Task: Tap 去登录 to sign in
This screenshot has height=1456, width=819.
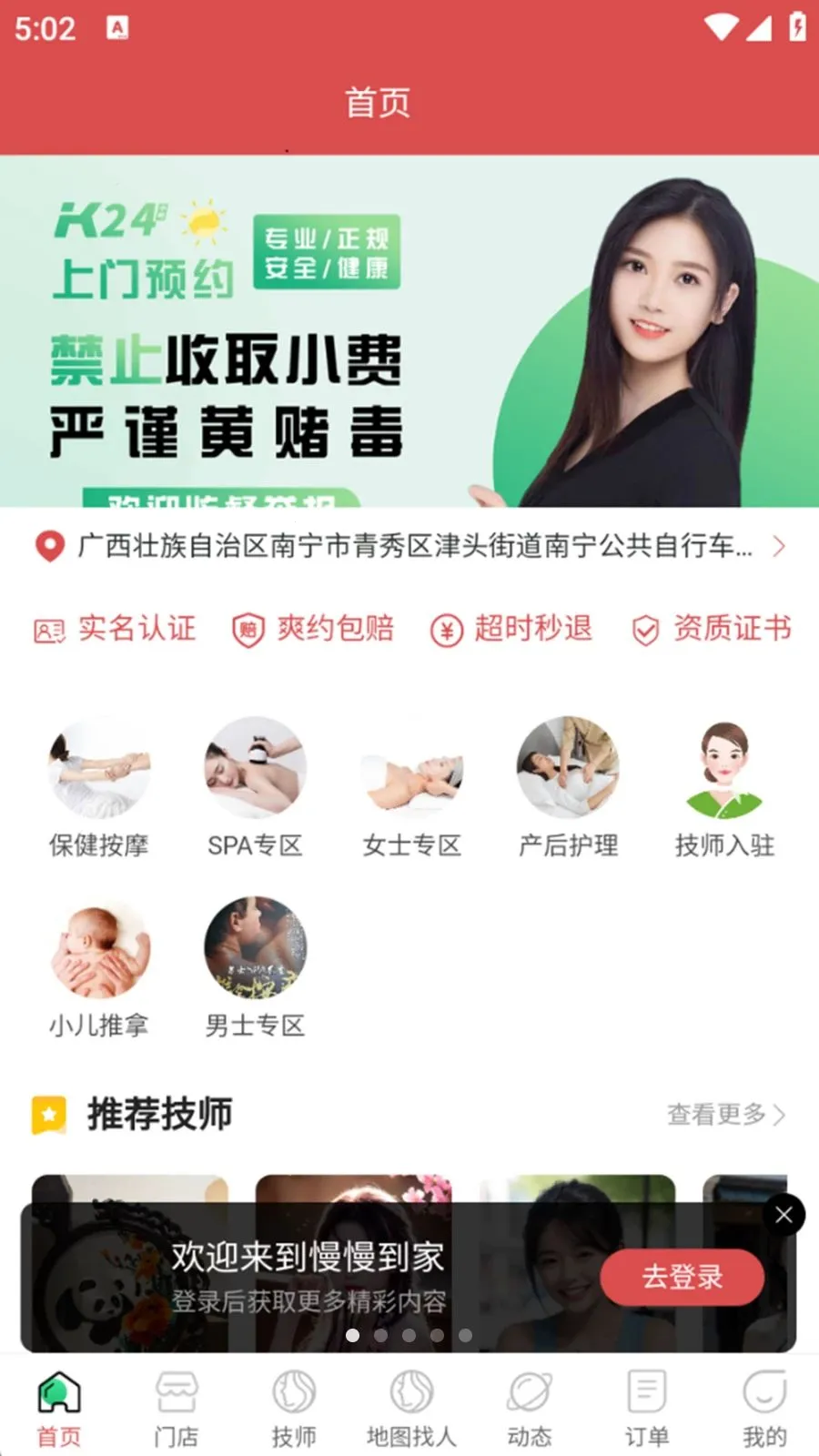Action: [x=682, y=1278]
